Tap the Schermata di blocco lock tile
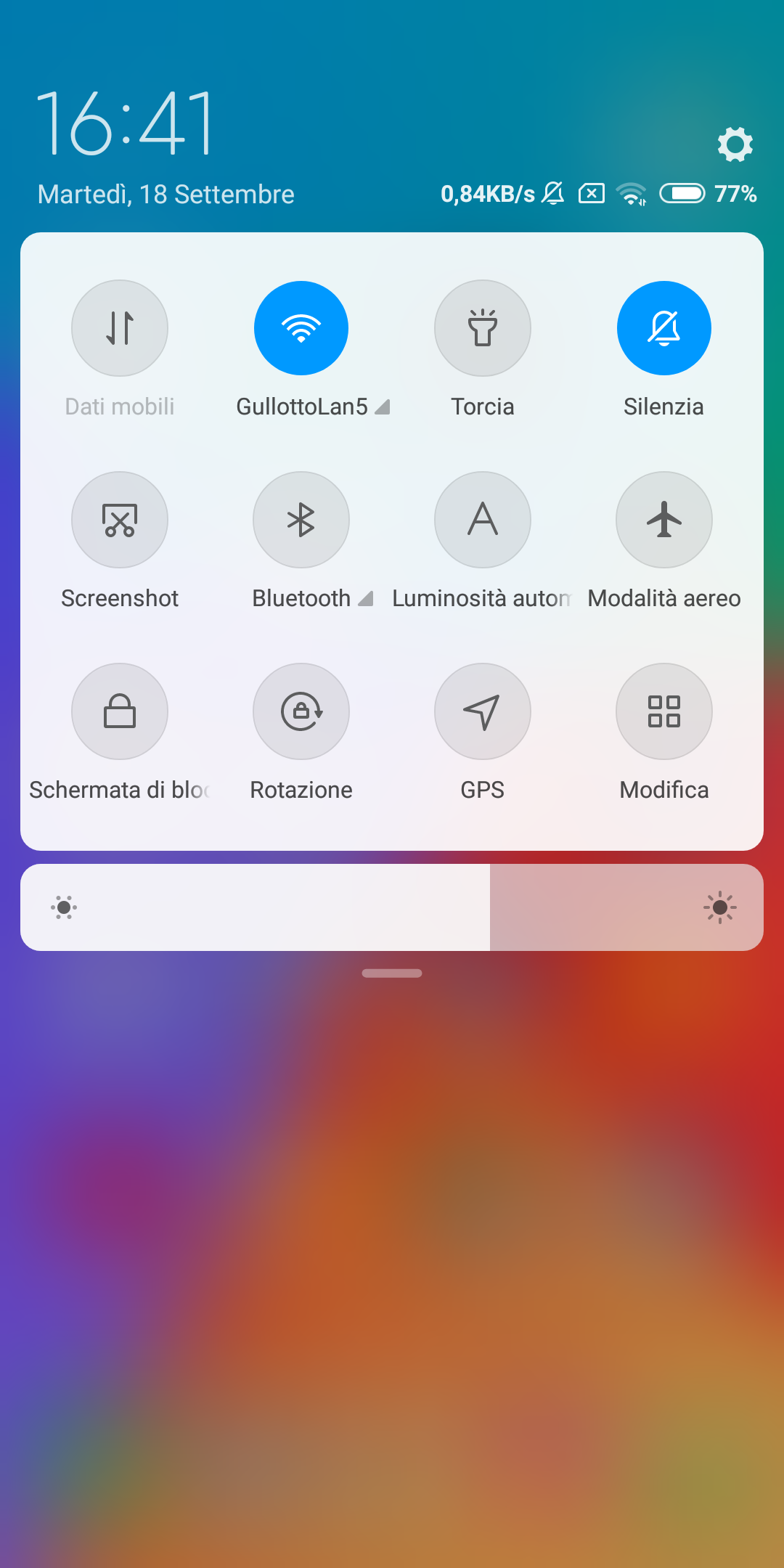This screenshot has width=784, height=1568. click(120, 711)
